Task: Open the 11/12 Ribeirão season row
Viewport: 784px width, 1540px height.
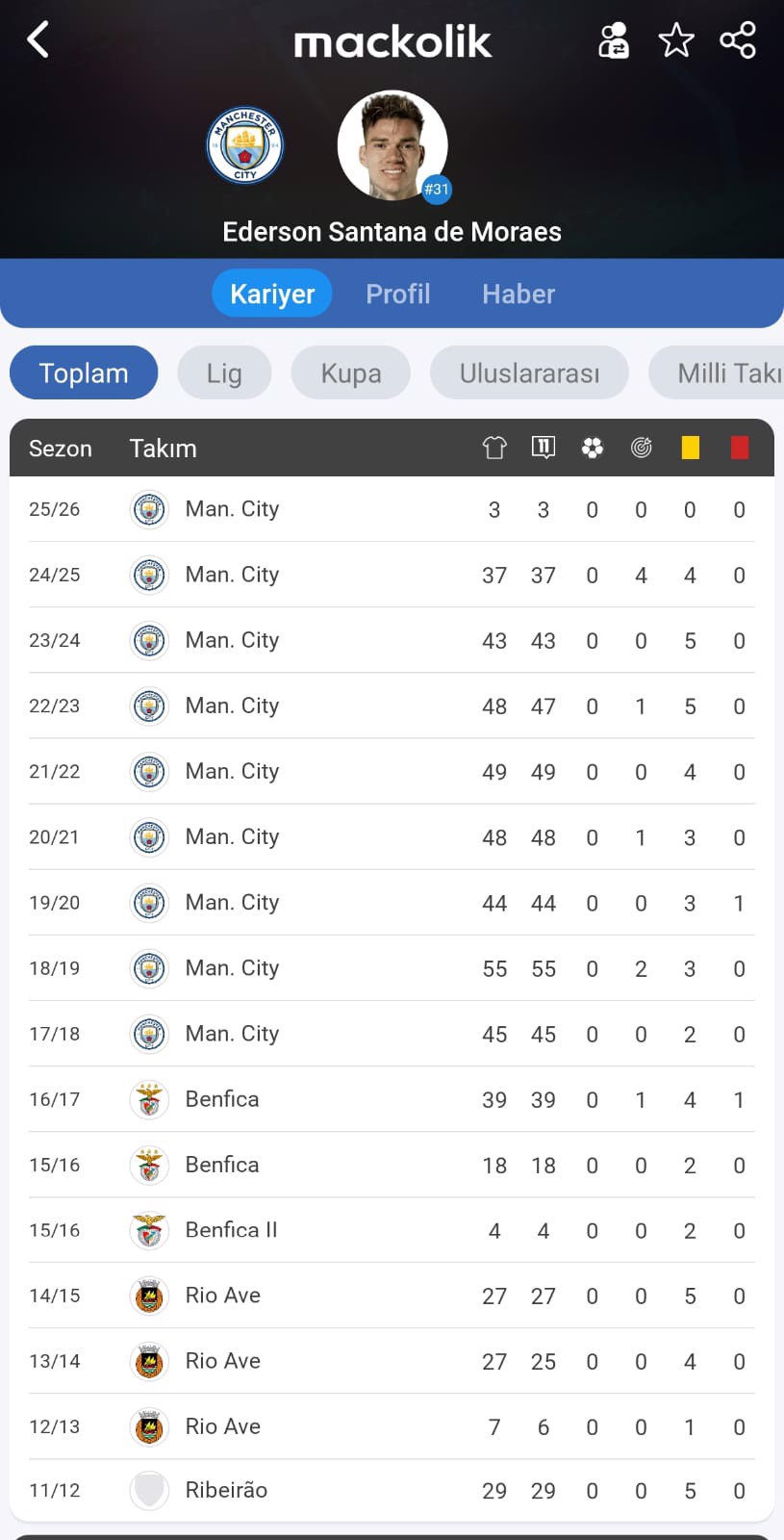Action: click(392, 1490)
